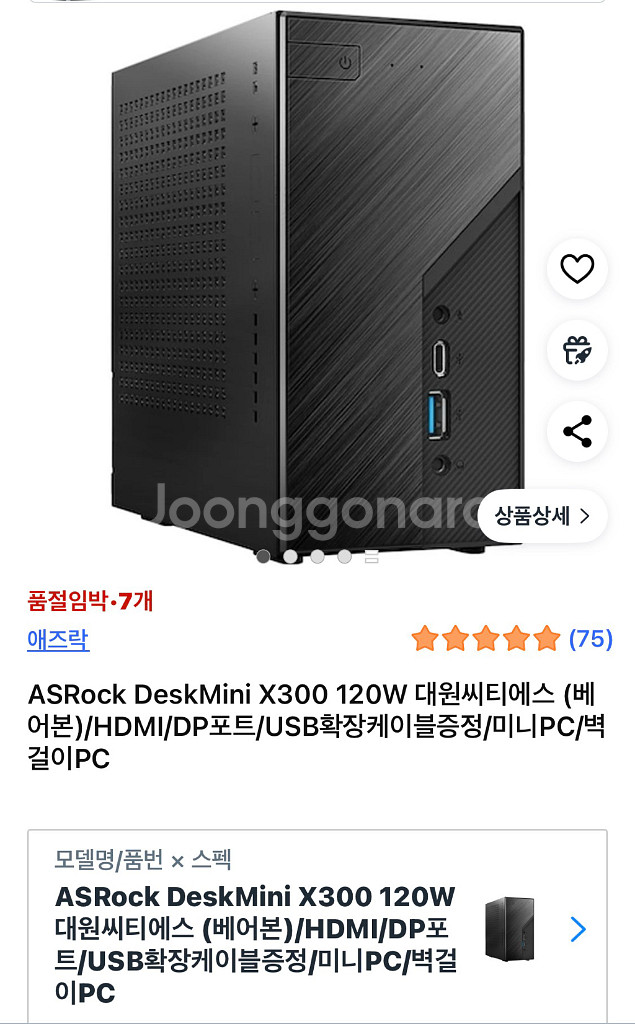Share this product listing

tap(577, 432)
